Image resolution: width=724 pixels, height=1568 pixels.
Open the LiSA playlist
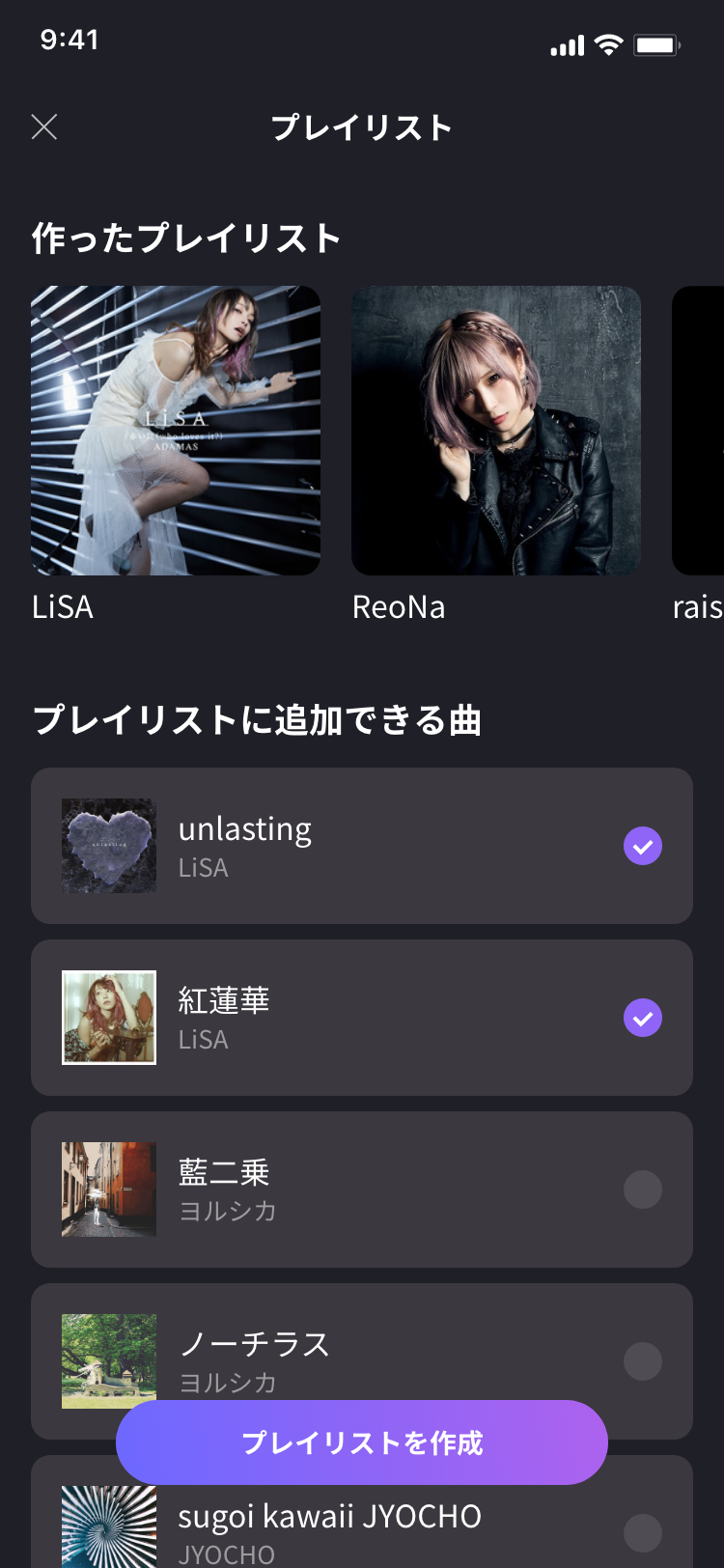(x=176, y=431)
